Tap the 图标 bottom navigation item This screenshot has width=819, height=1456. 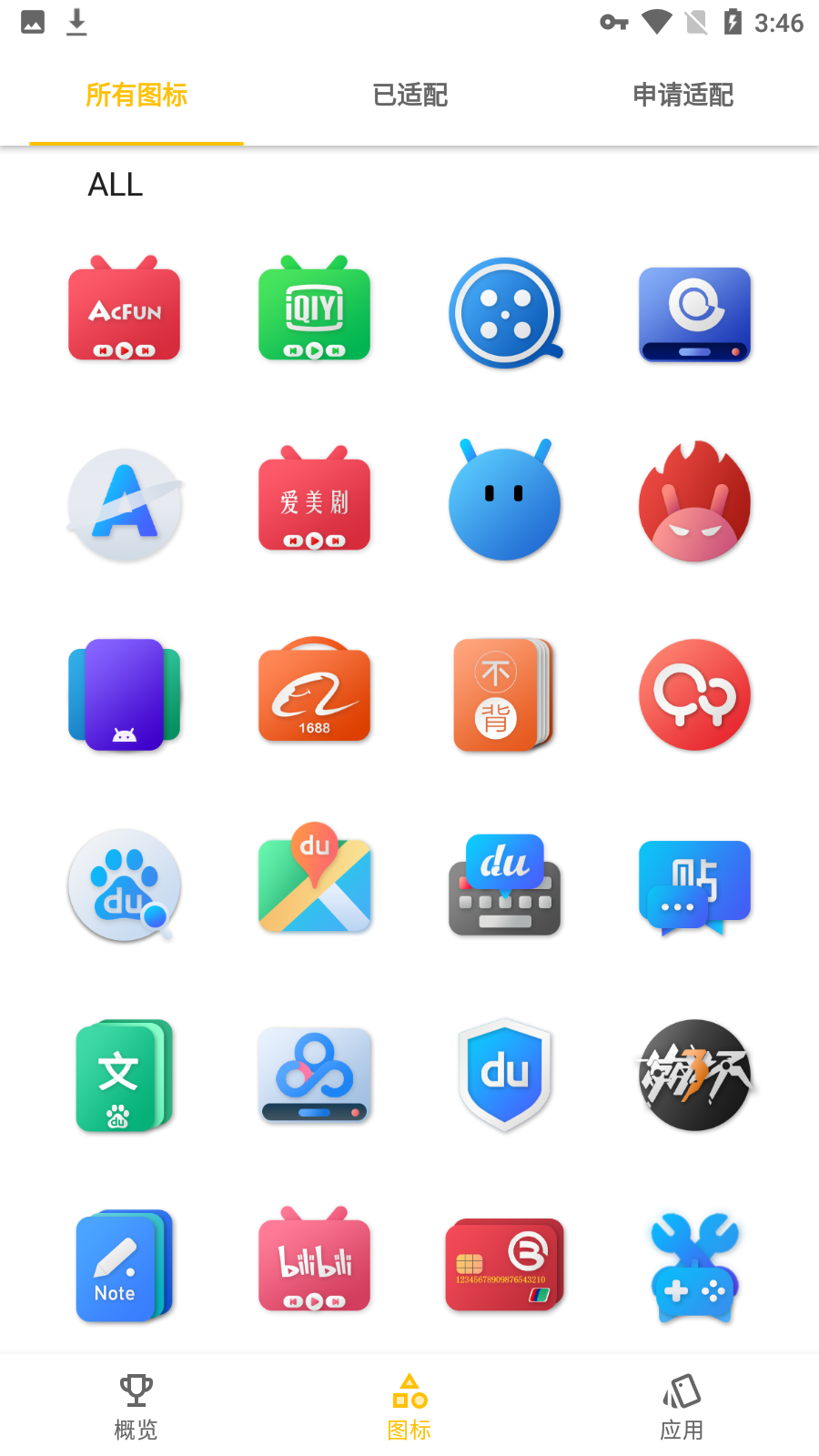409,1406
